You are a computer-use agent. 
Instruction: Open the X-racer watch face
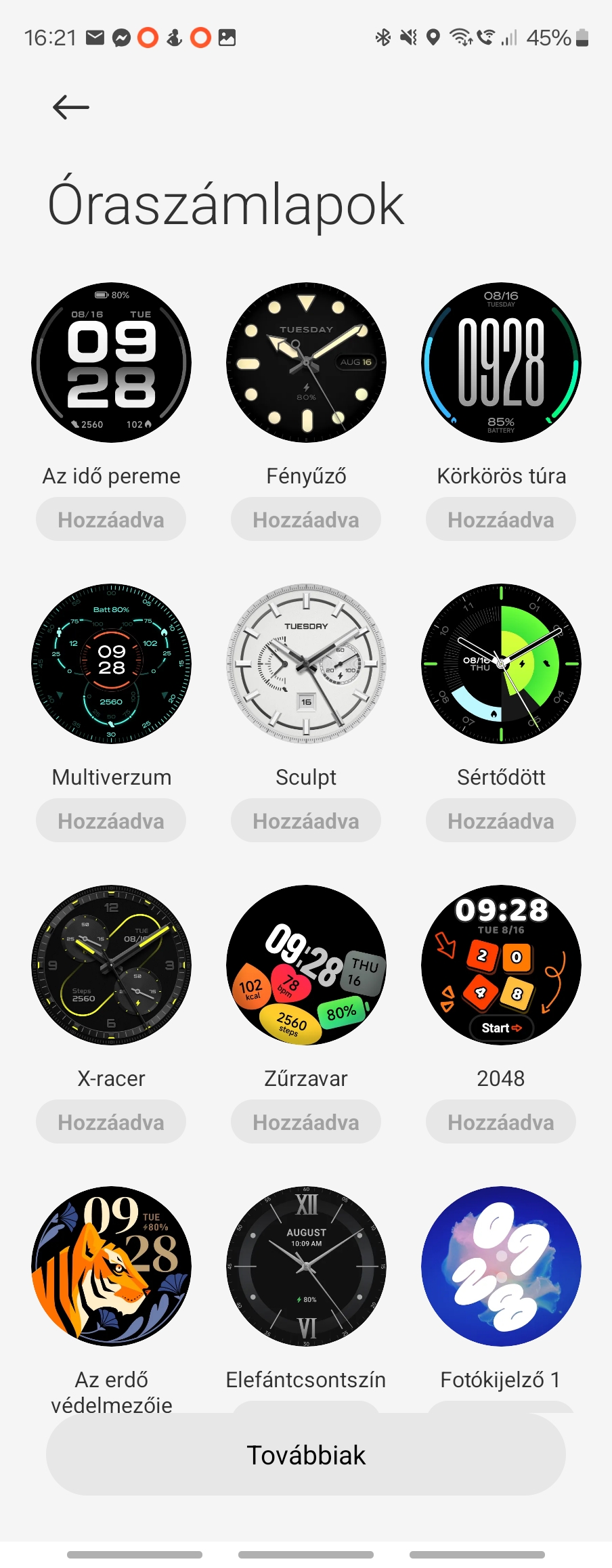coord(112,965)
